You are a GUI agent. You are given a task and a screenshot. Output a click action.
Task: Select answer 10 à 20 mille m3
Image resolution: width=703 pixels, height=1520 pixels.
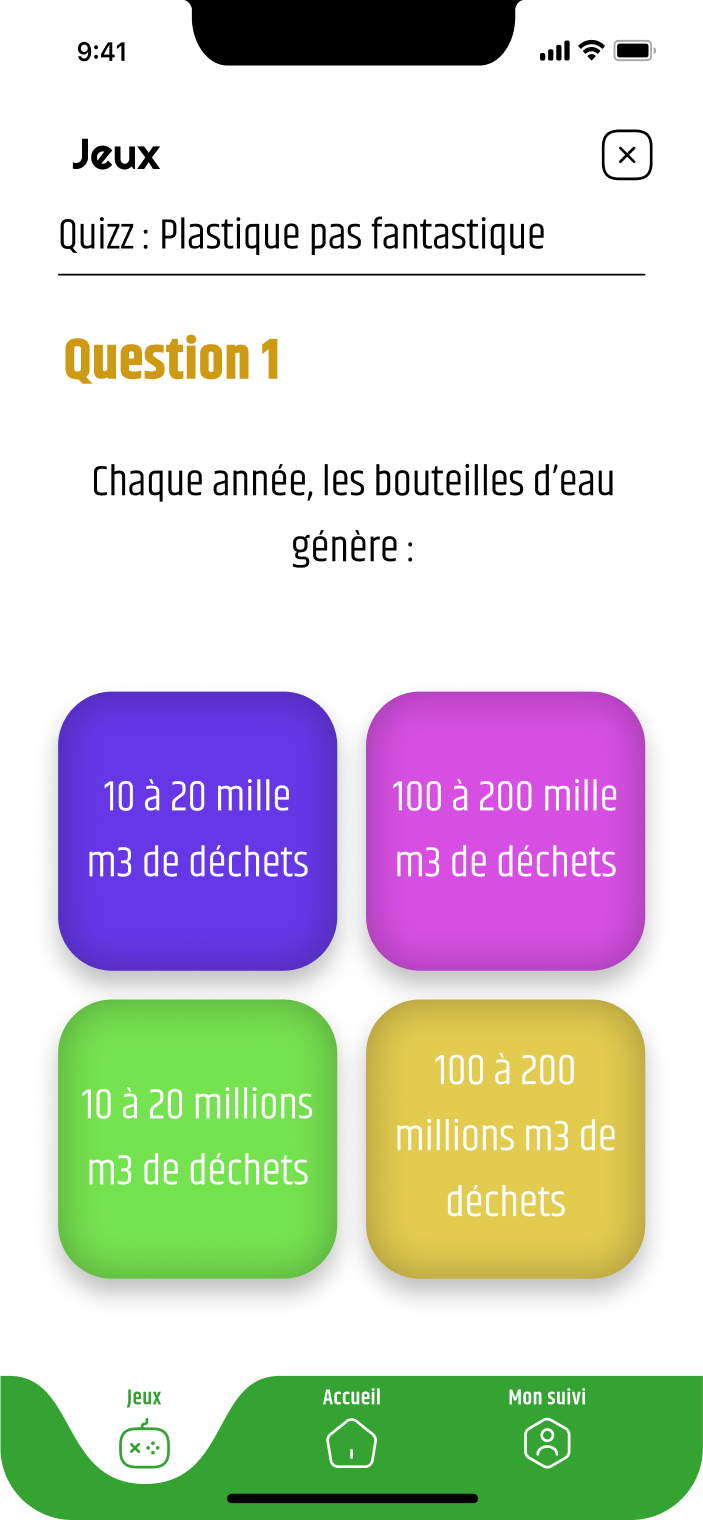[197, 830]
